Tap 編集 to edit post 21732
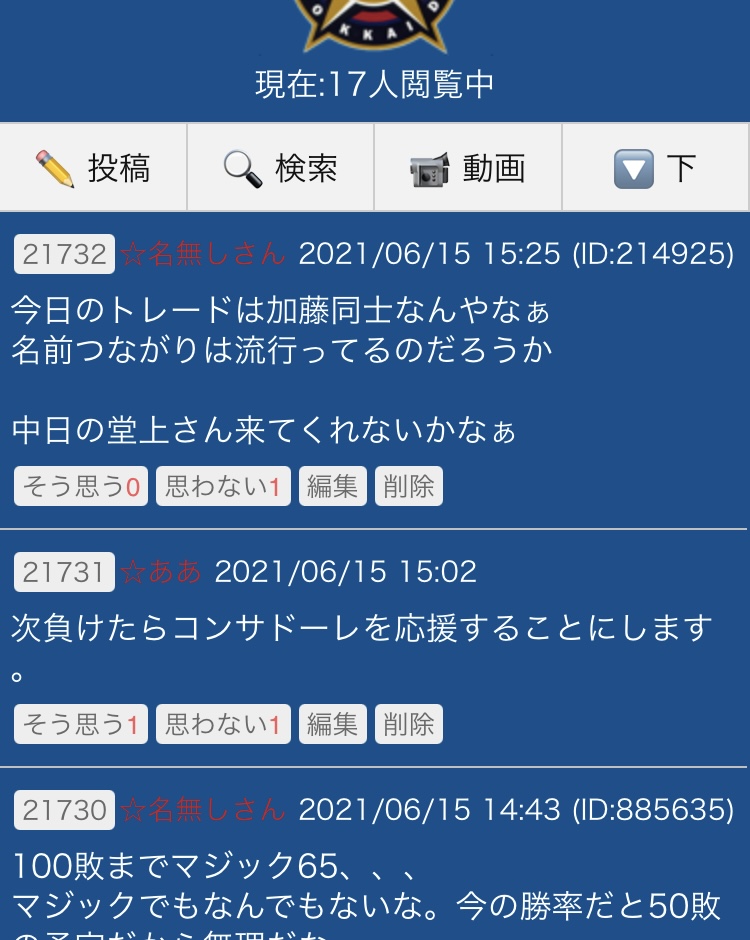Viewport: 750px width, 940px height. (333, 487)
